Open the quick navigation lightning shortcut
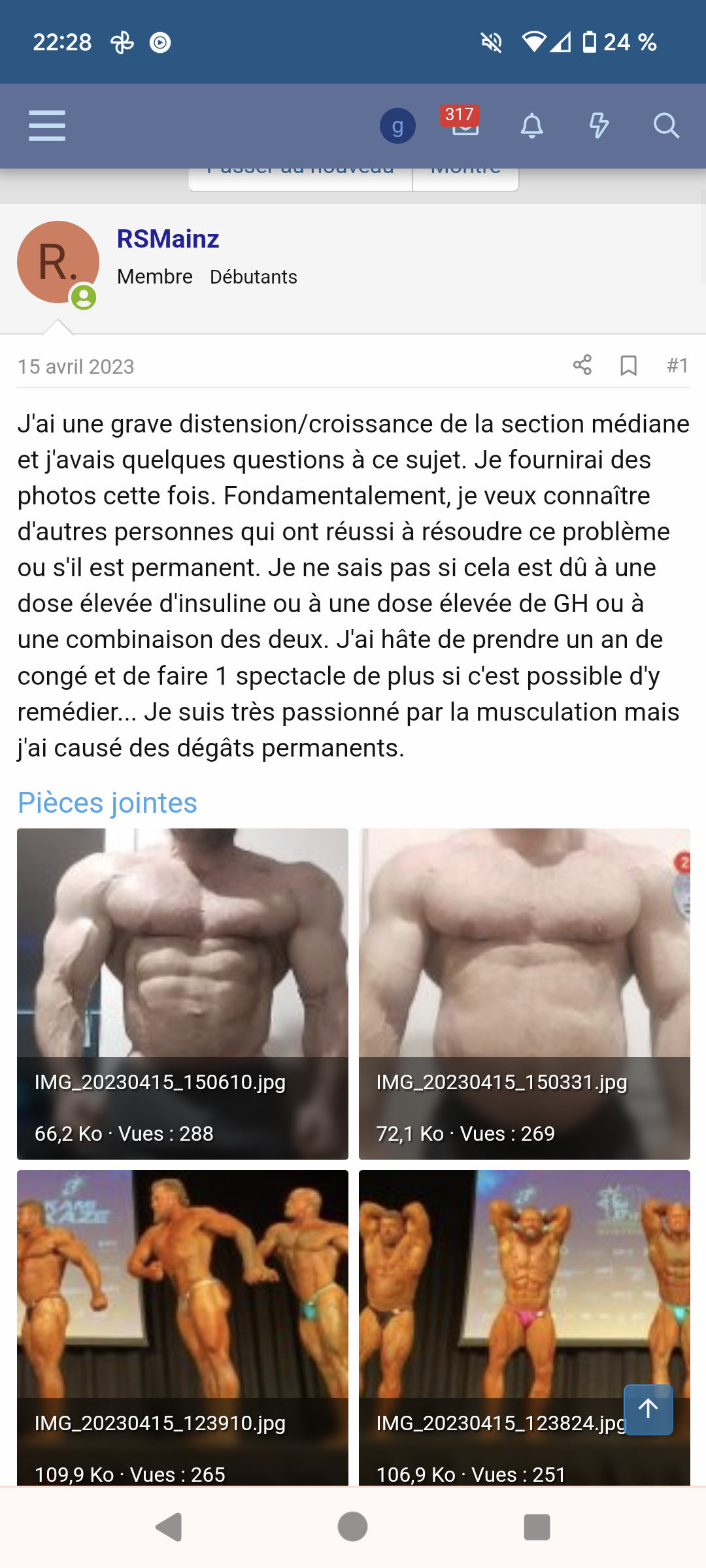The image size is (706, 1568). [x=599, y=125]
